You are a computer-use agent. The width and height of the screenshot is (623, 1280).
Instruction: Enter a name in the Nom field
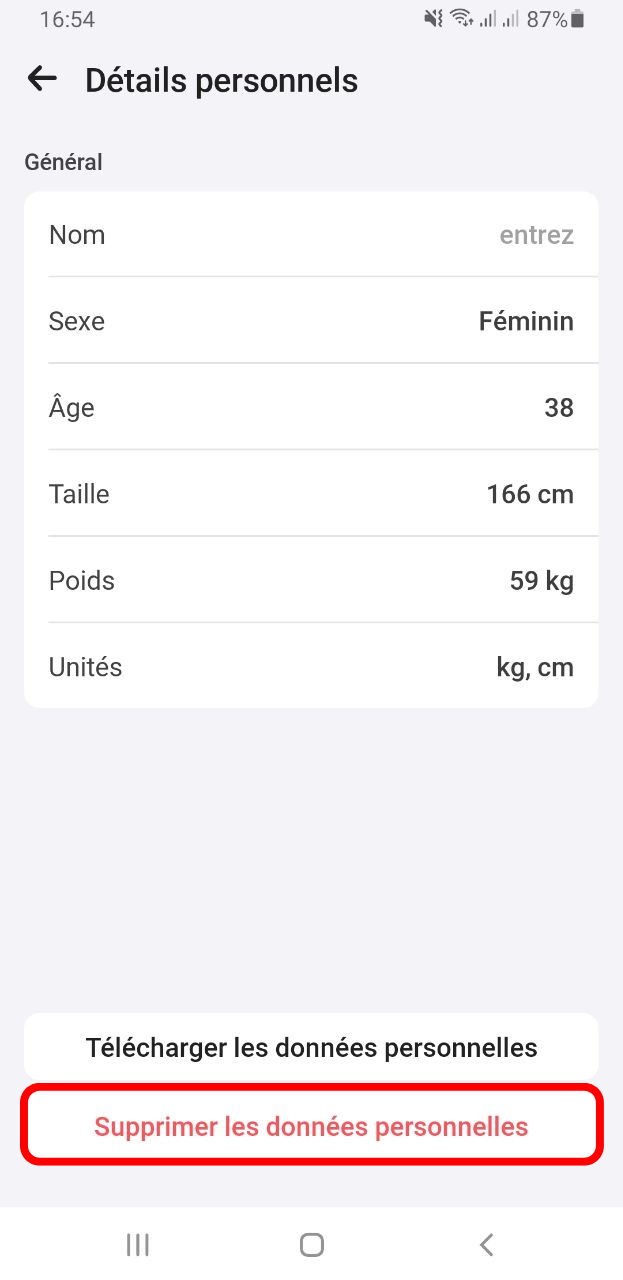click(x=311, y=235)
